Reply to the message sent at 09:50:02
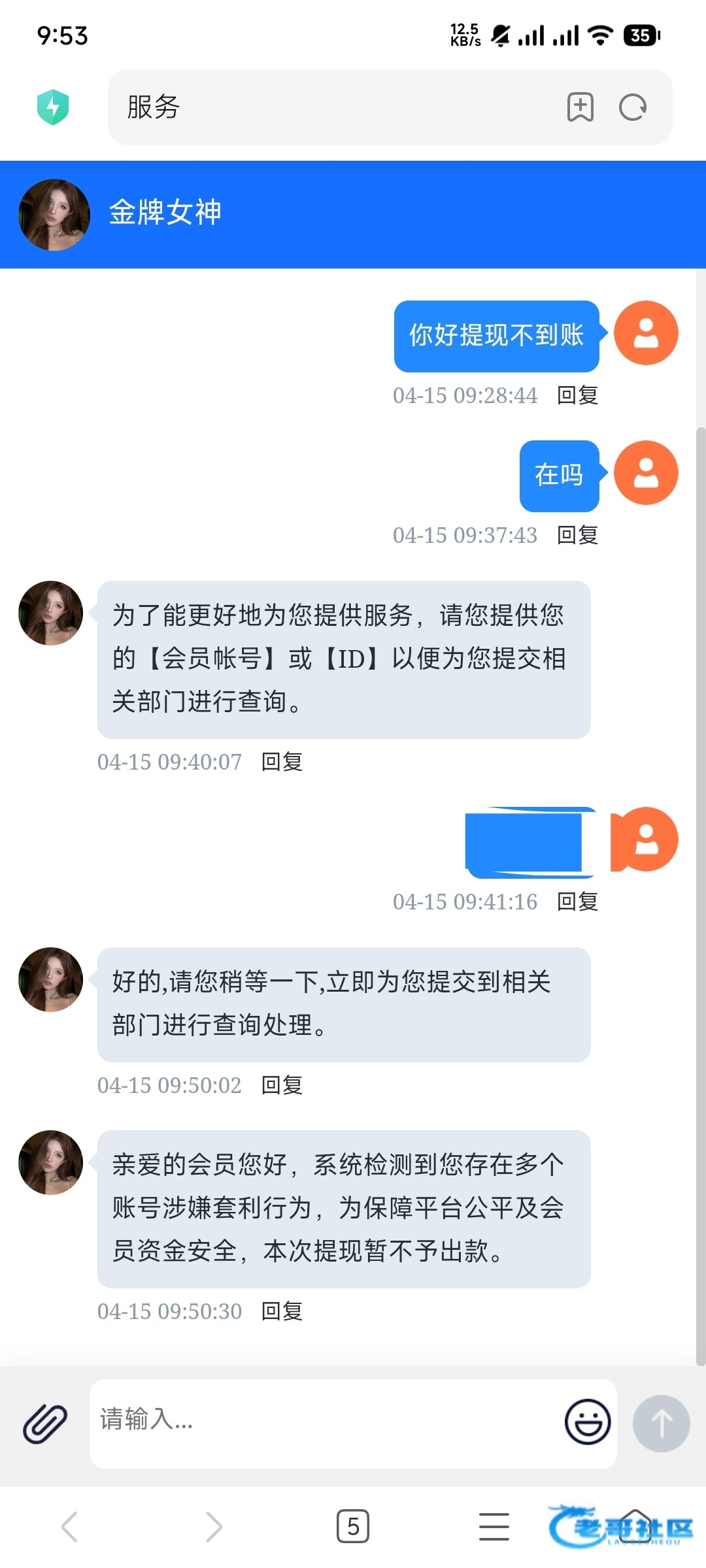 (282, 1085)
